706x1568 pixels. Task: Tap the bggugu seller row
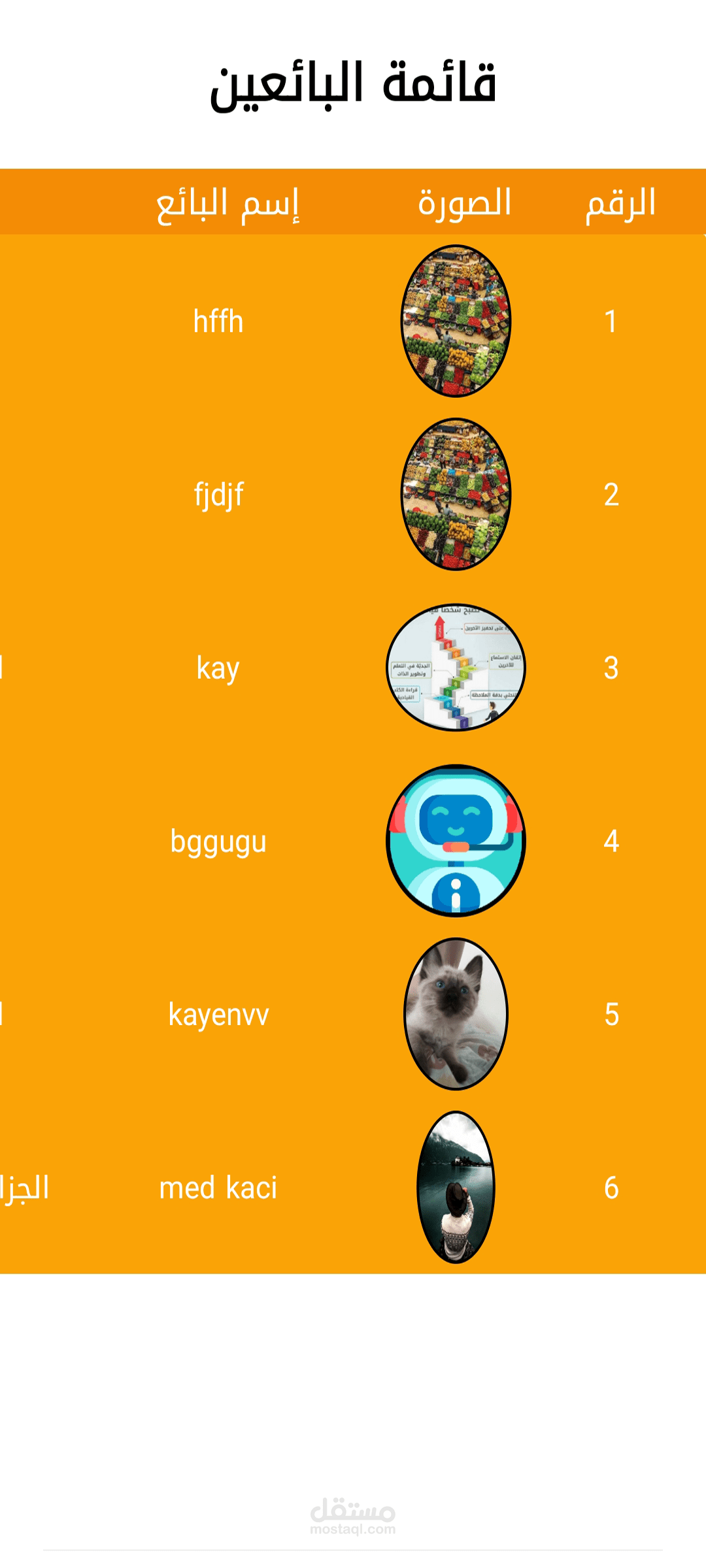point(218,841)
